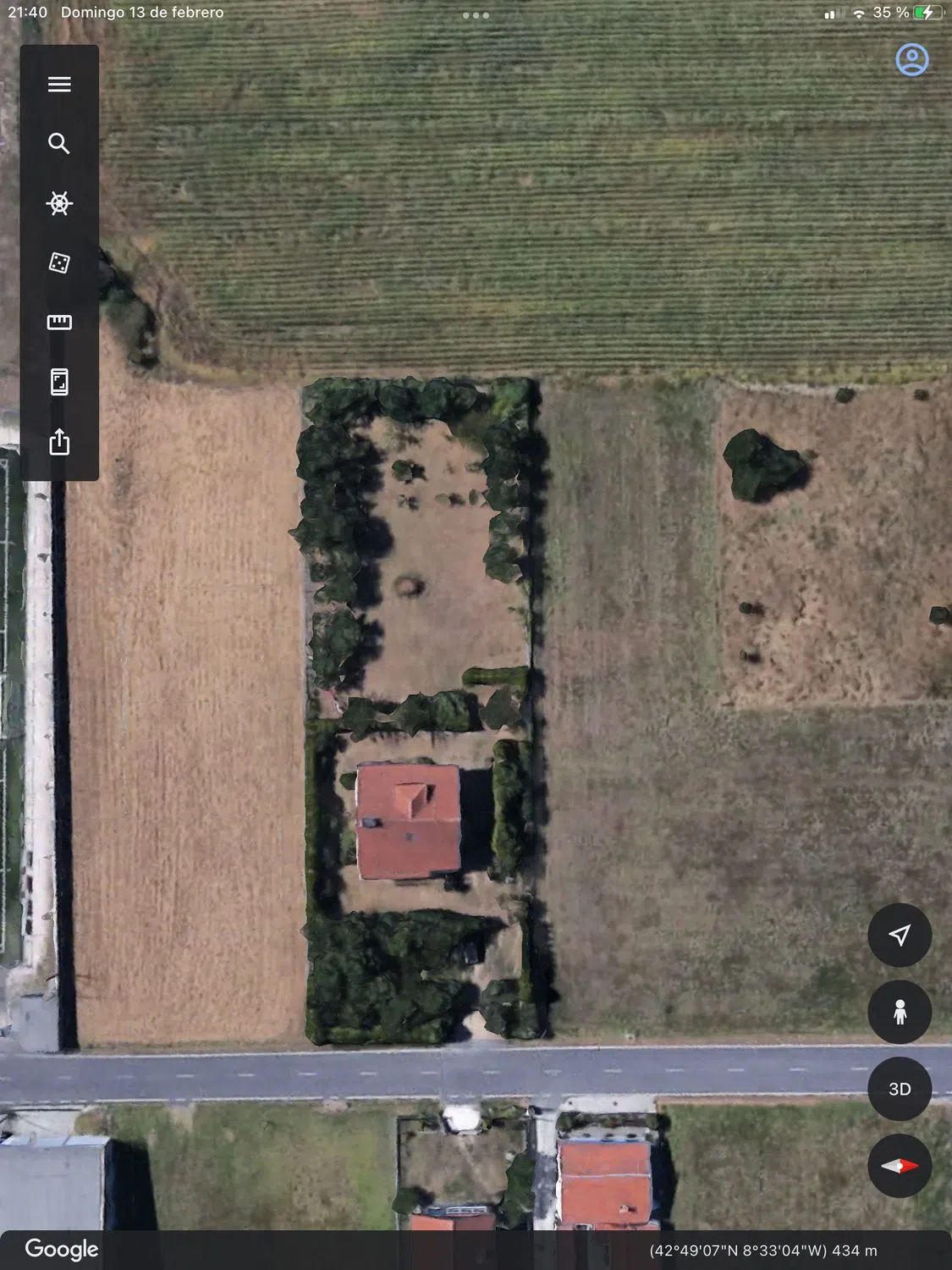952x1270 pixels.
Task: Share this map view
Action: [x=59, y=441]
